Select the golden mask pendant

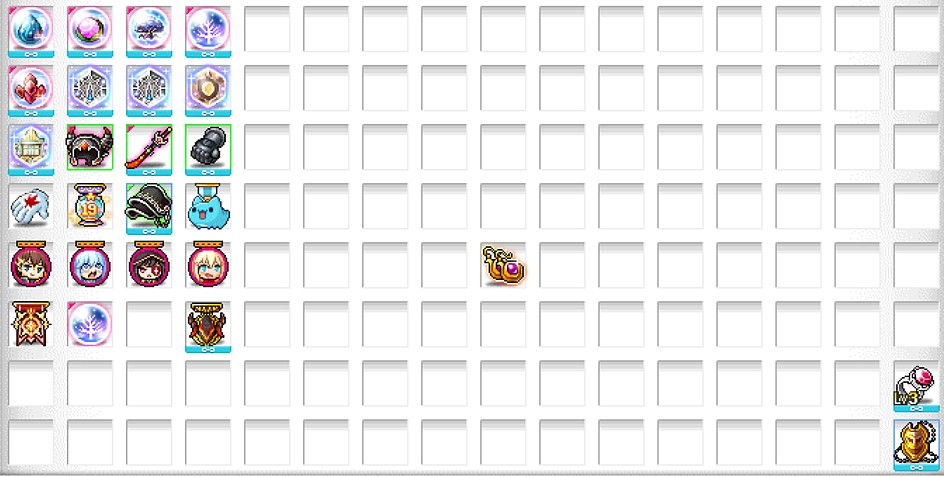coord(916,444)
